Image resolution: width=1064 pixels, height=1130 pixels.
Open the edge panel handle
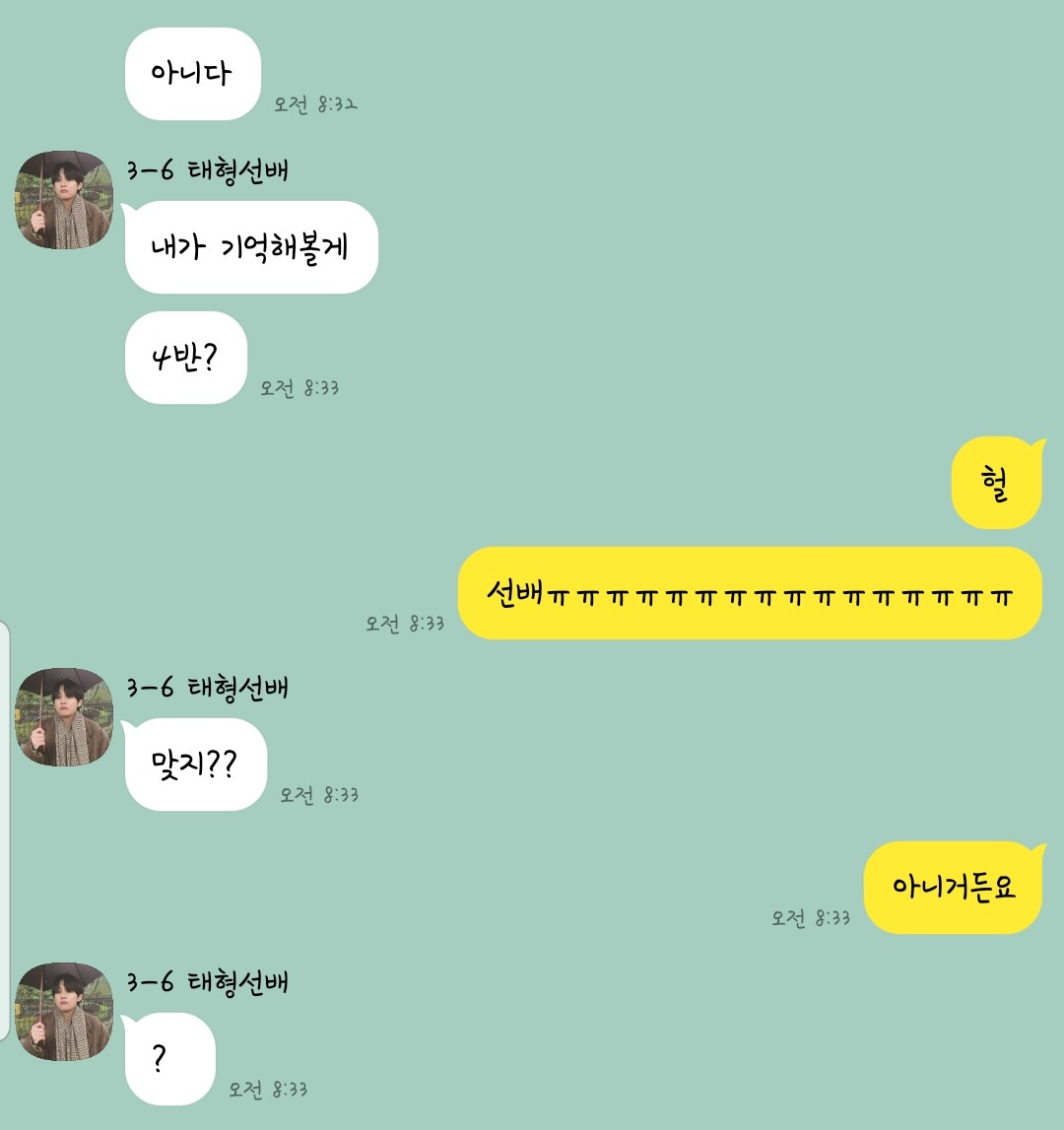tap(5, 831)
